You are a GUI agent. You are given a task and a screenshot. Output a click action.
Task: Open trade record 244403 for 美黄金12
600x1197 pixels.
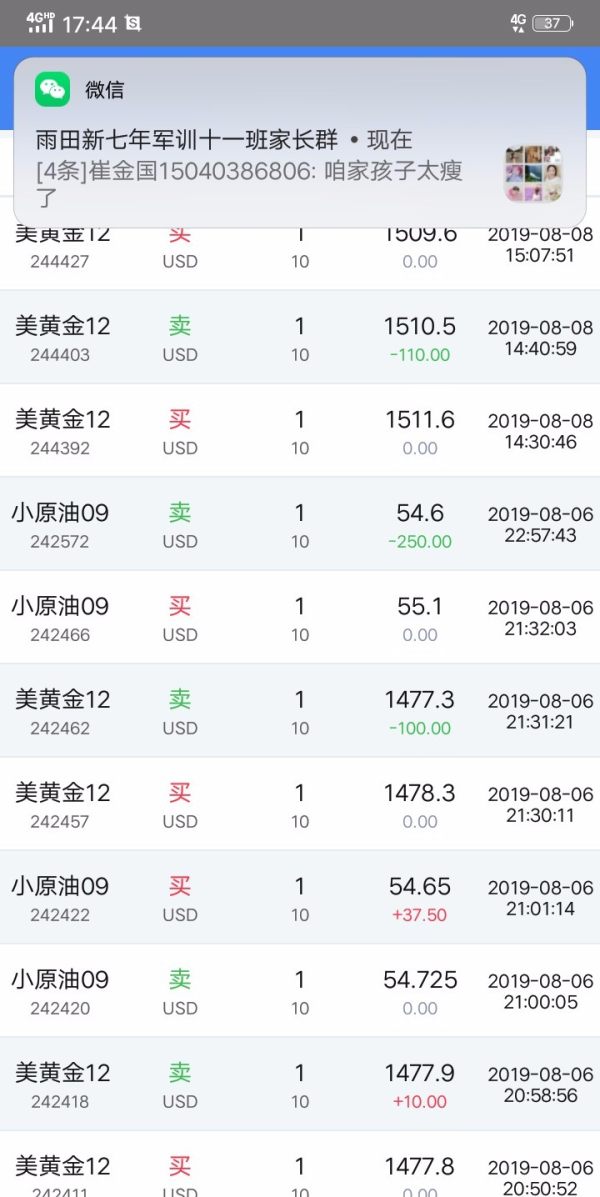pos(299,338)
